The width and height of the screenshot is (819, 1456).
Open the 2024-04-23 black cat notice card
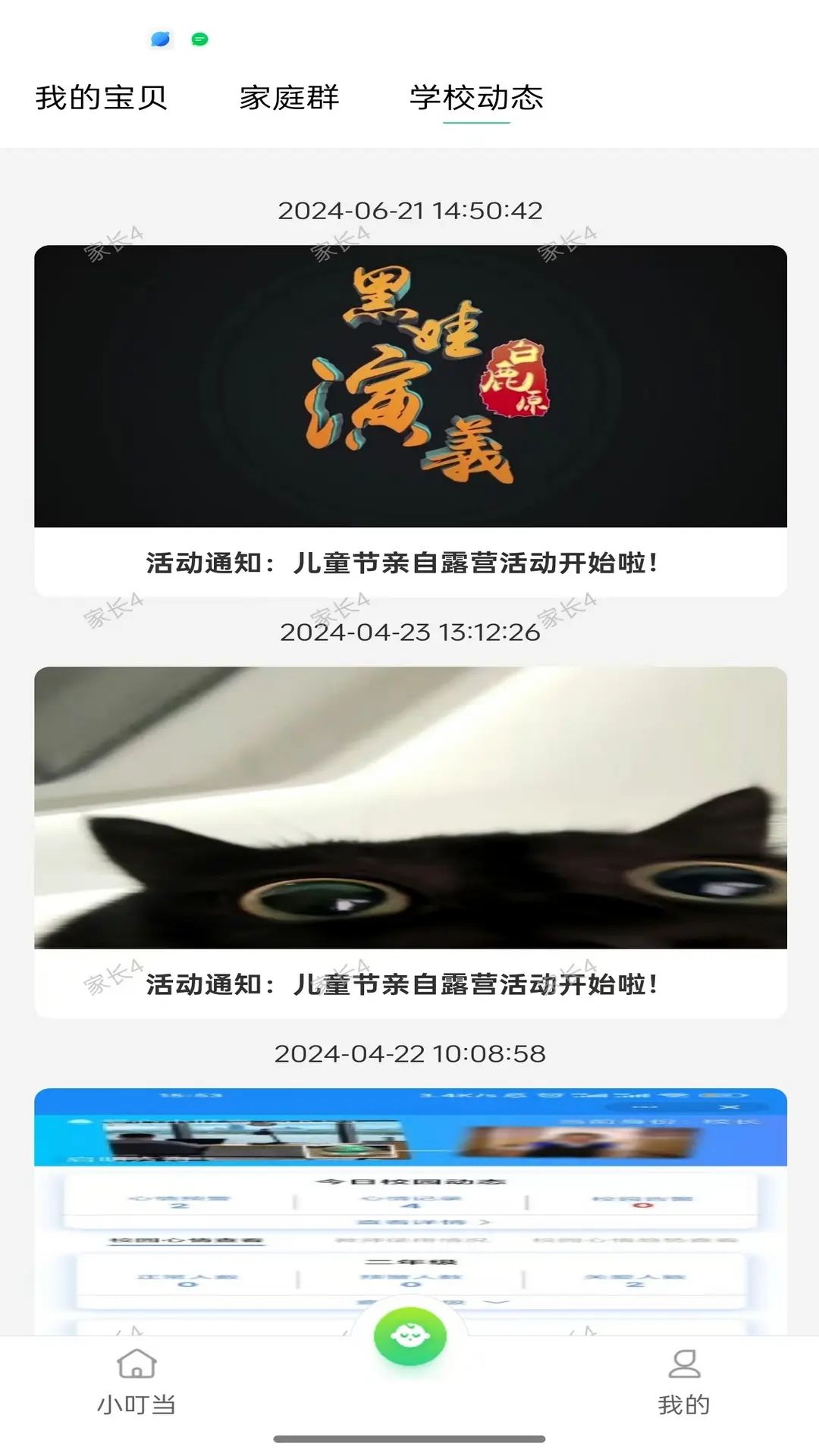pyautogui.click(x=410, y=841)
